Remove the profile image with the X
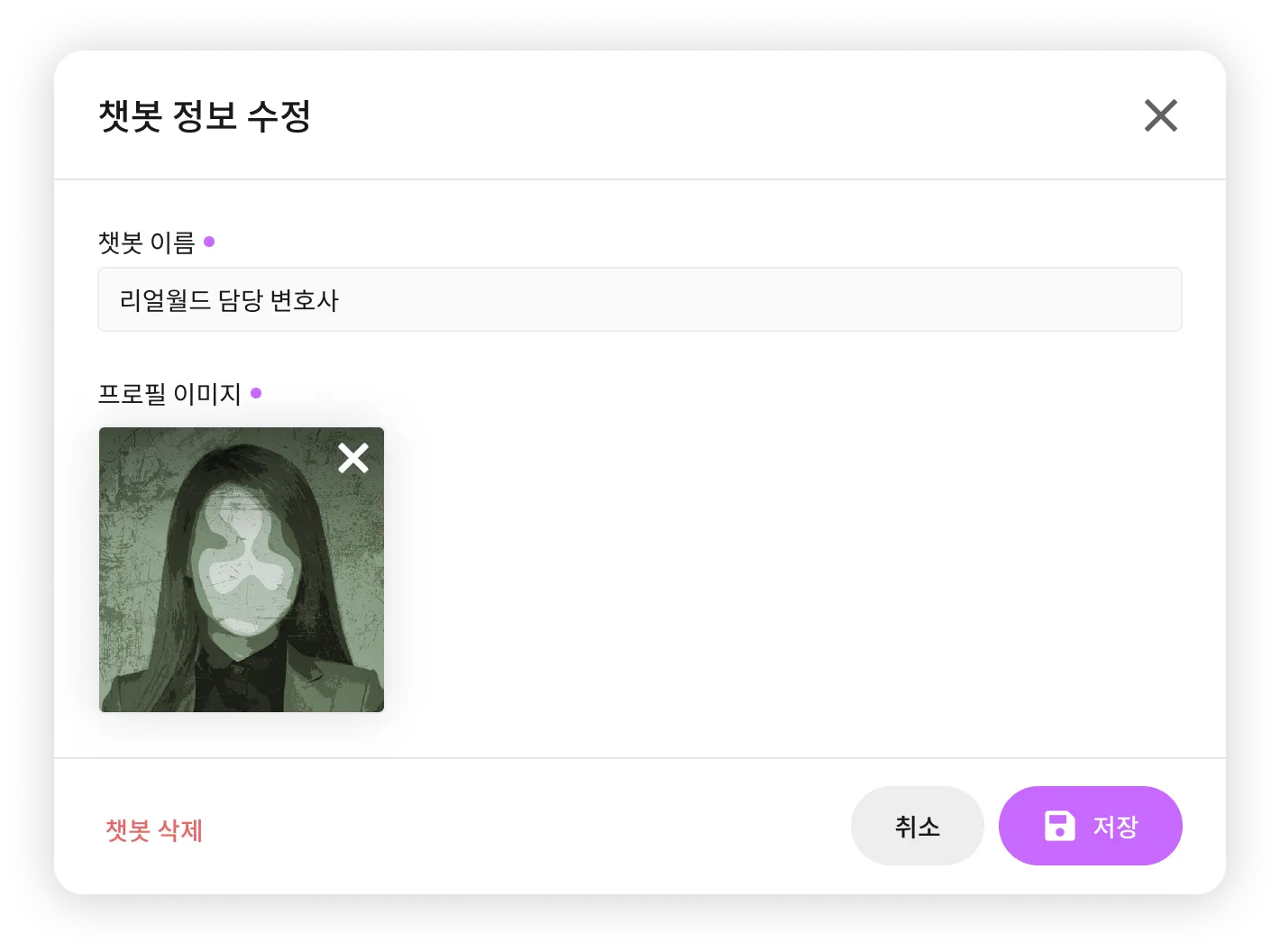Image resolution: width=1280 pixels, height=952 pixels. (353, 458)
